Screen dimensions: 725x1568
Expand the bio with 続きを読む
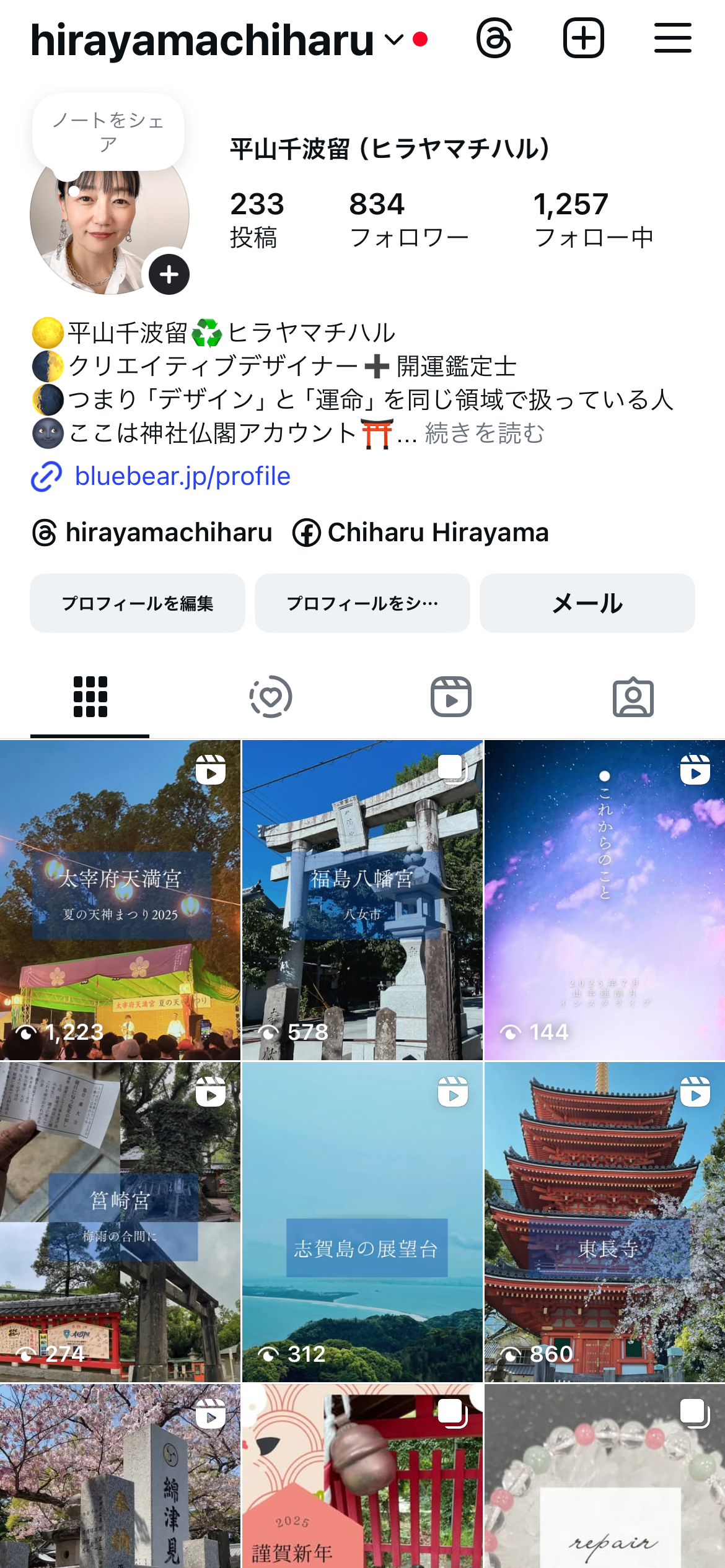485,433
